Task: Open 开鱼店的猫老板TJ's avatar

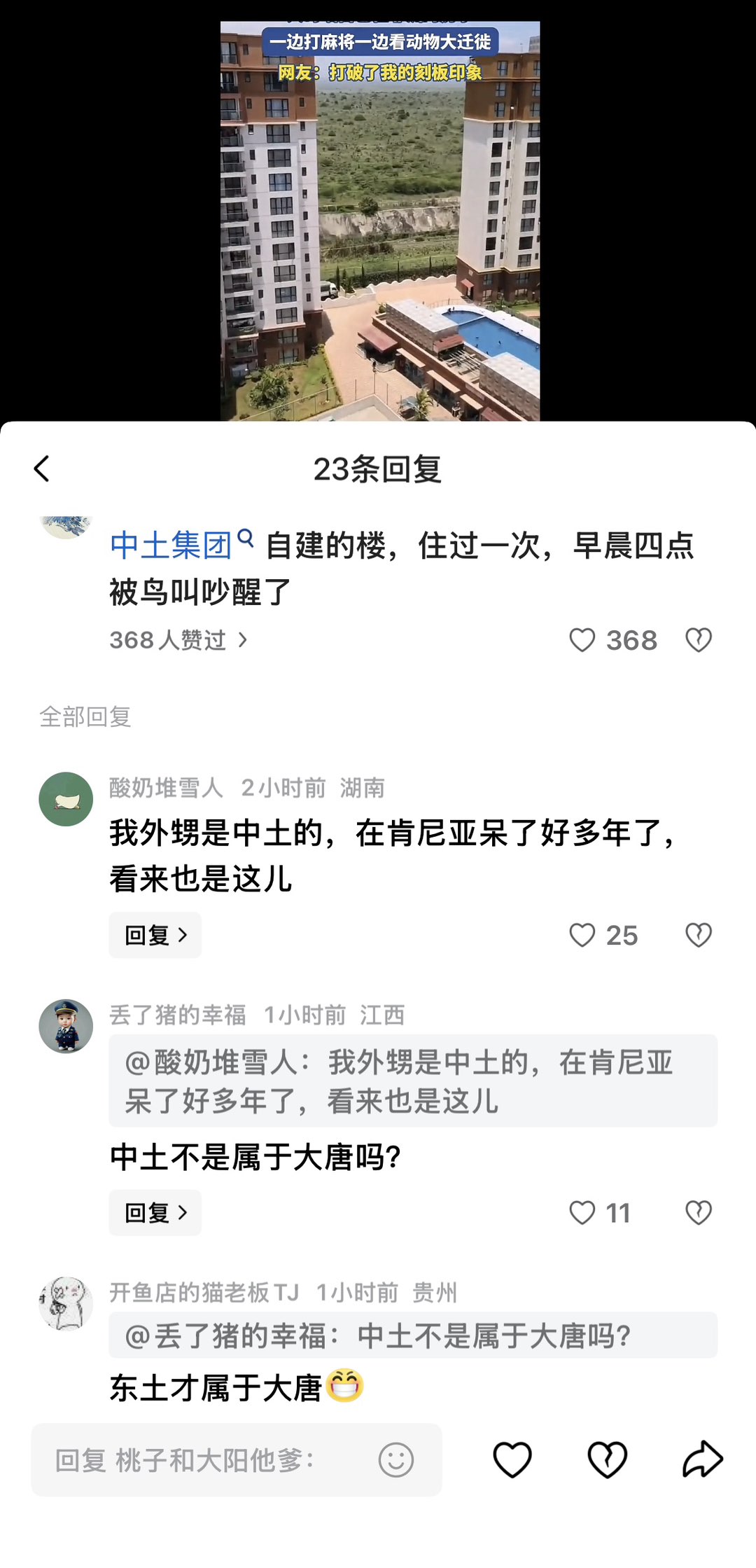Action: pyautogui.click(x=66, y=1303)
